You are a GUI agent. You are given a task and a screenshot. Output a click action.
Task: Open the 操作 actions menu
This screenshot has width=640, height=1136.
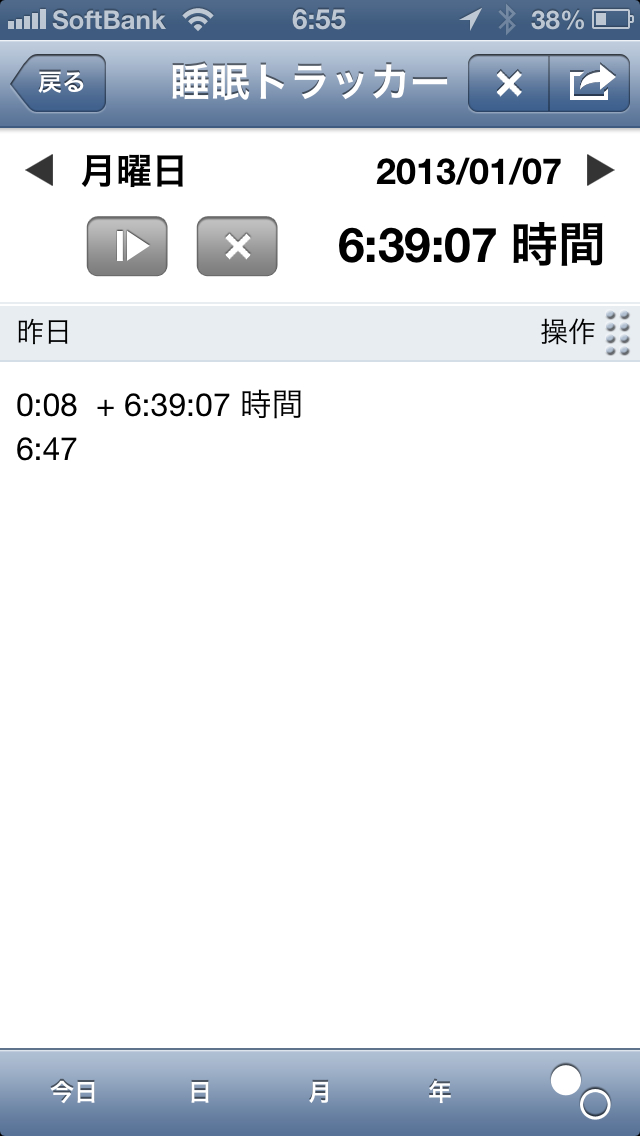click(586, 332)
